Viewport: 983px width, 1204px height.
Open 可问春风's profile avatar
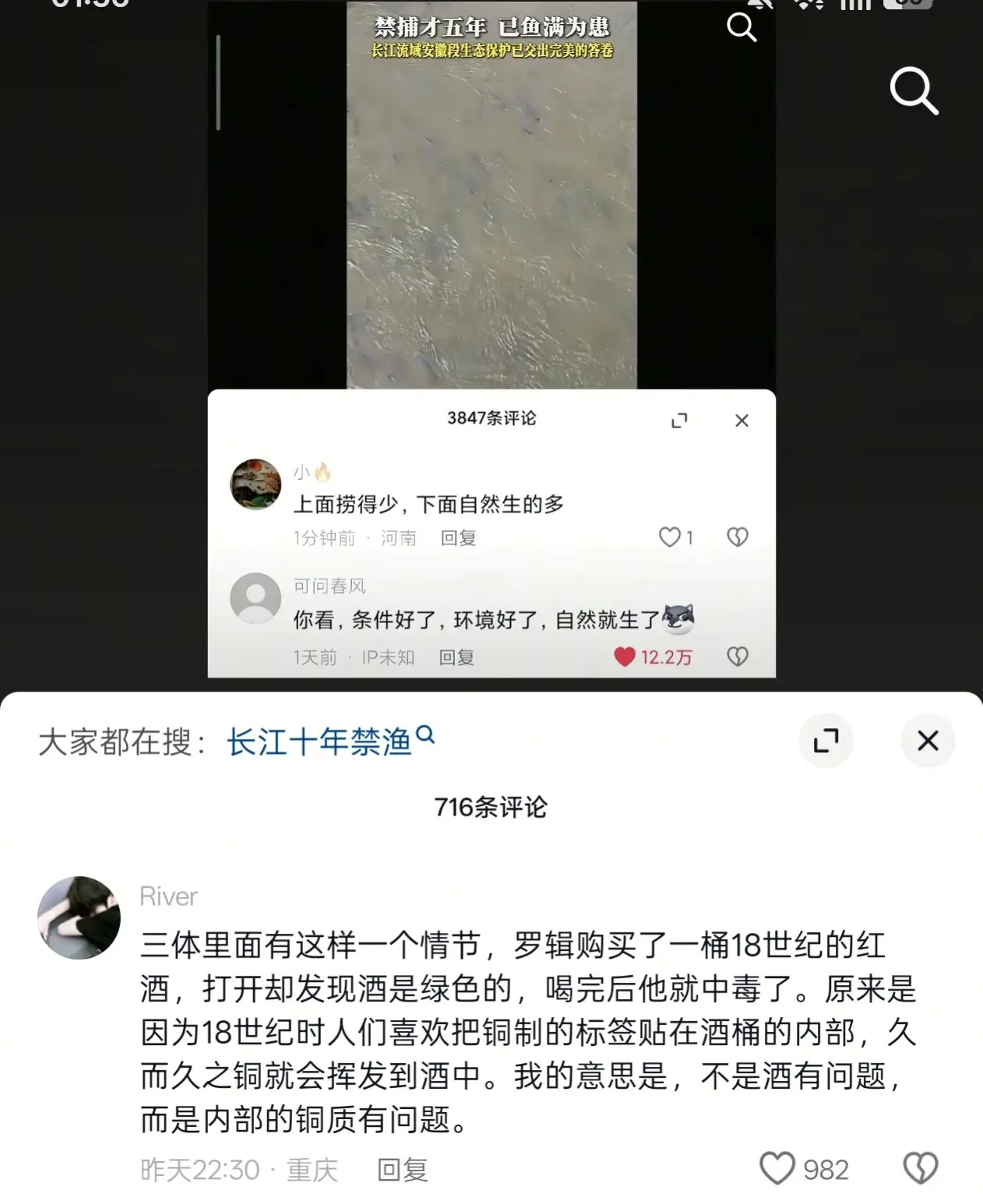pos(256,598)
